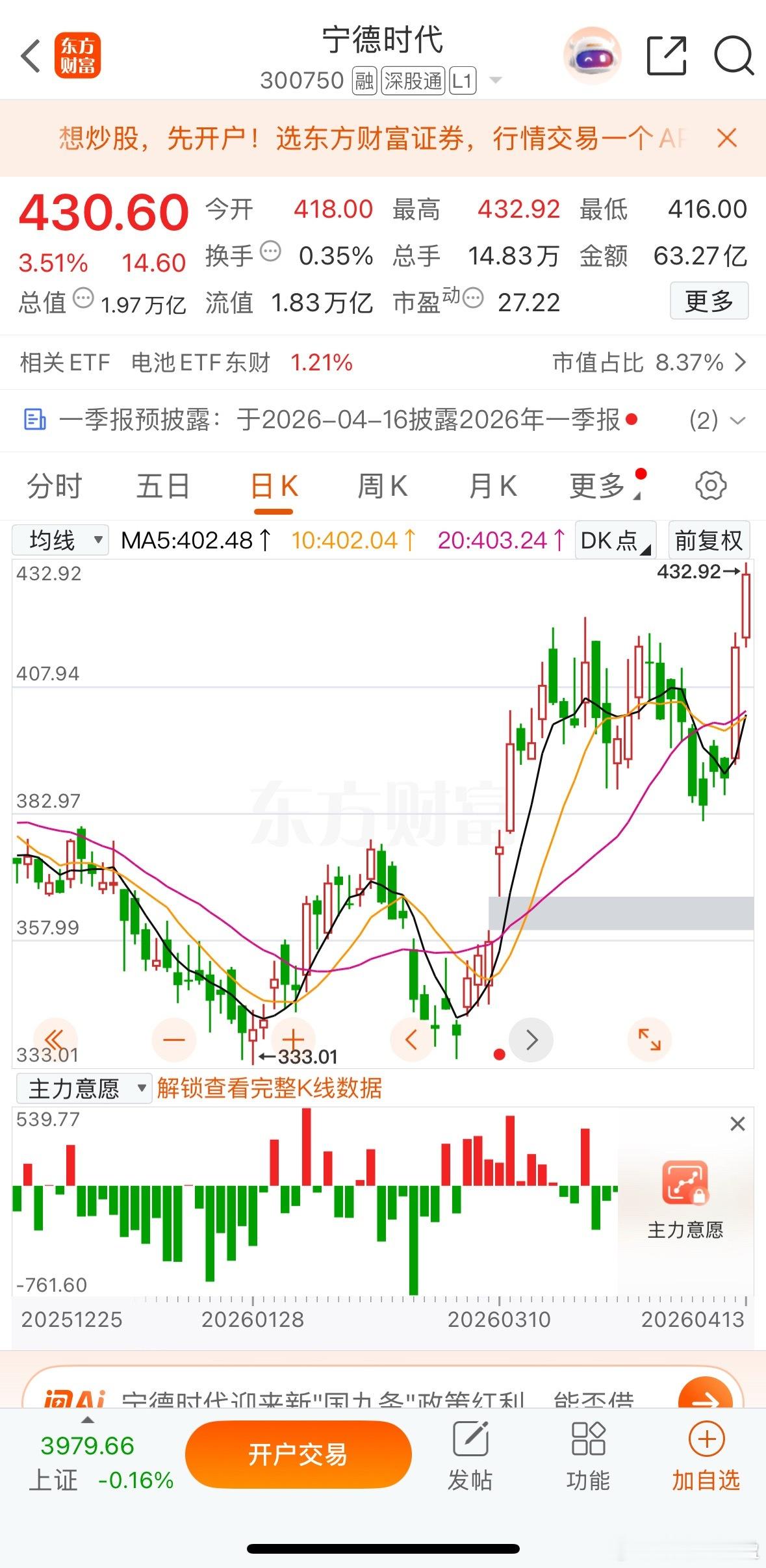
Task: Switch adjustment mode using 前复权
Action: tap(709, 540)
